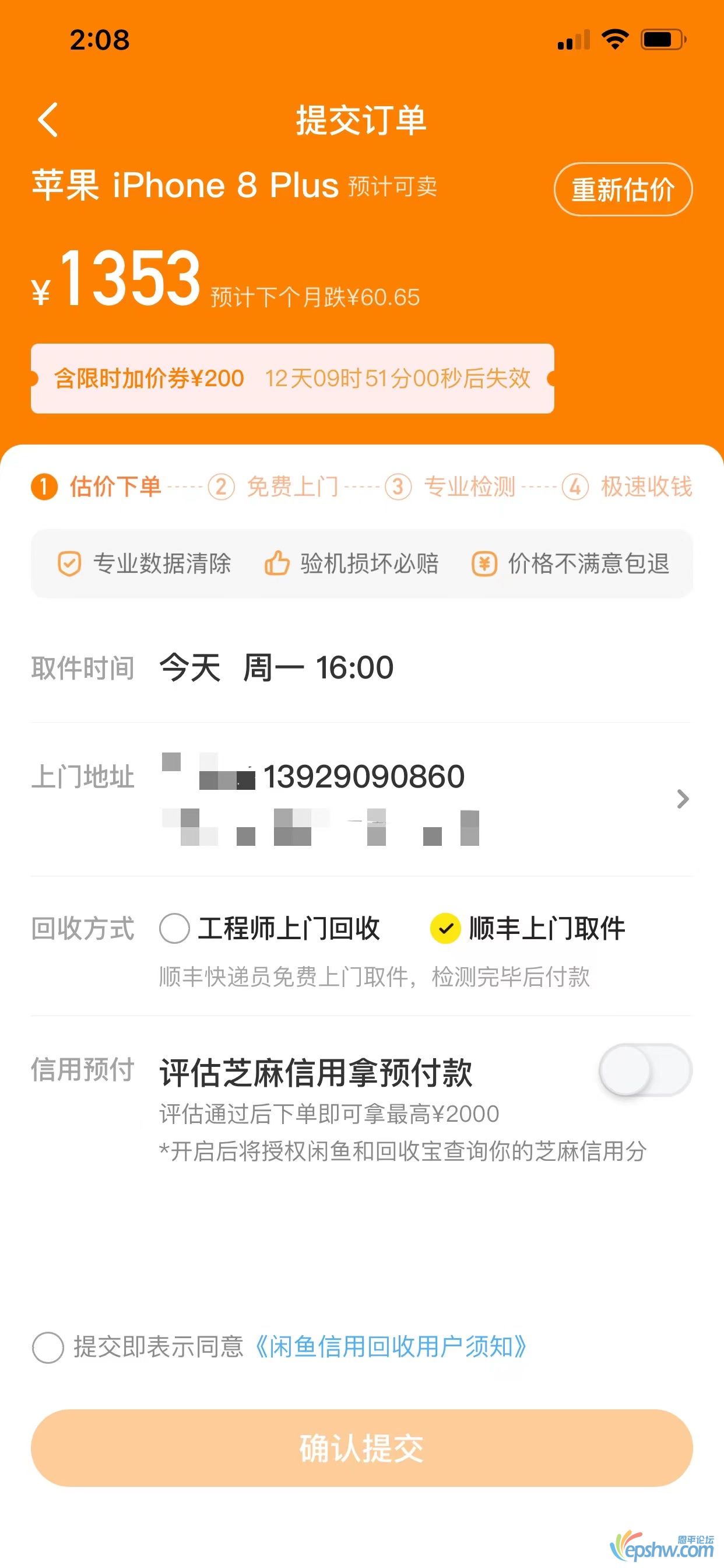Select 顺丰上门取件 pickup option

445,929
